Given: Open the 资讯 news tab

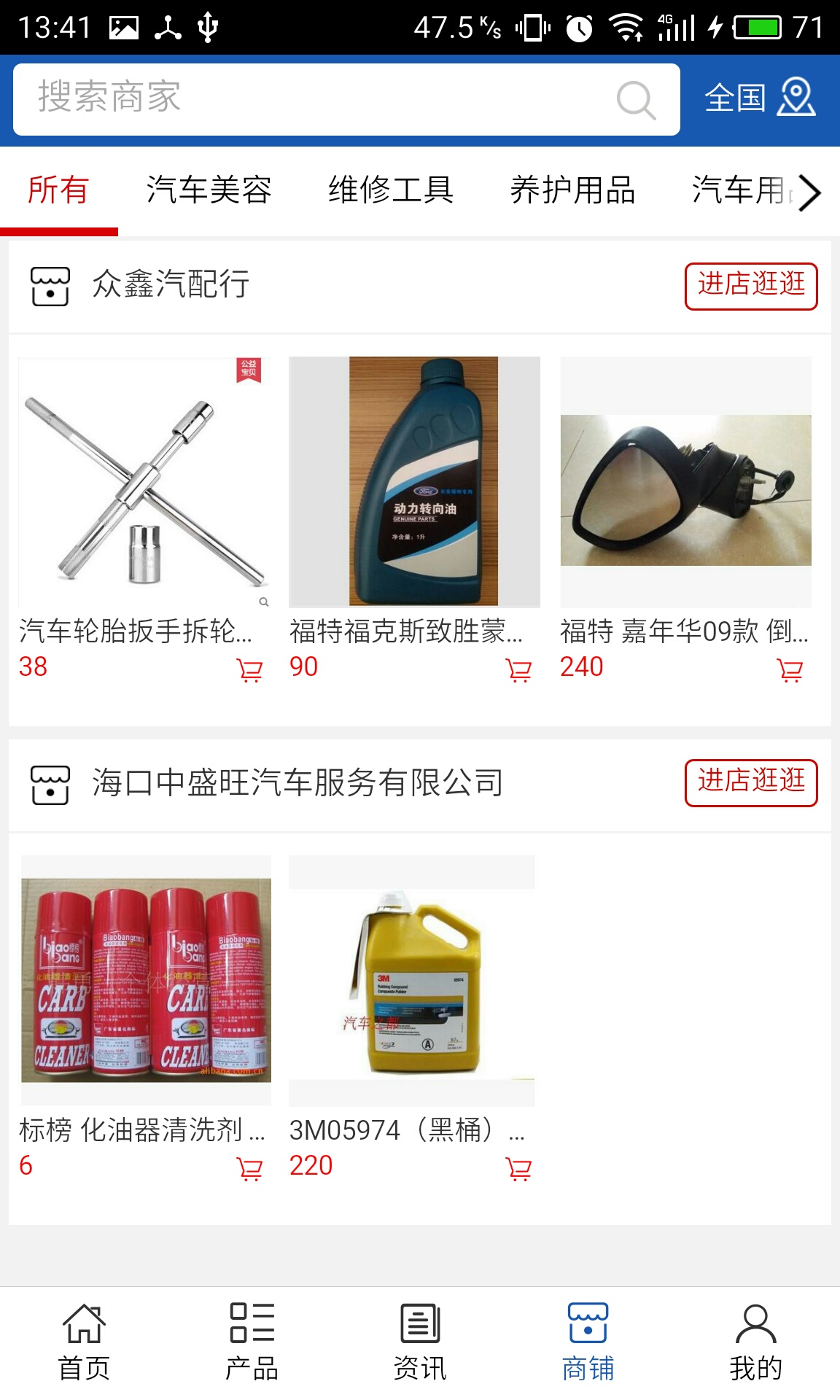Looking at the screenshot, I should 420,1342.
